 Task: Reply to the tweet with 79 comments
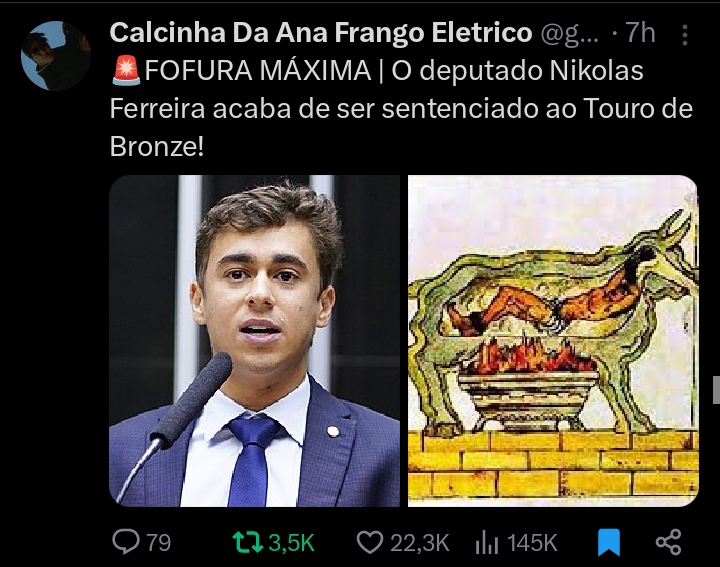126,542
